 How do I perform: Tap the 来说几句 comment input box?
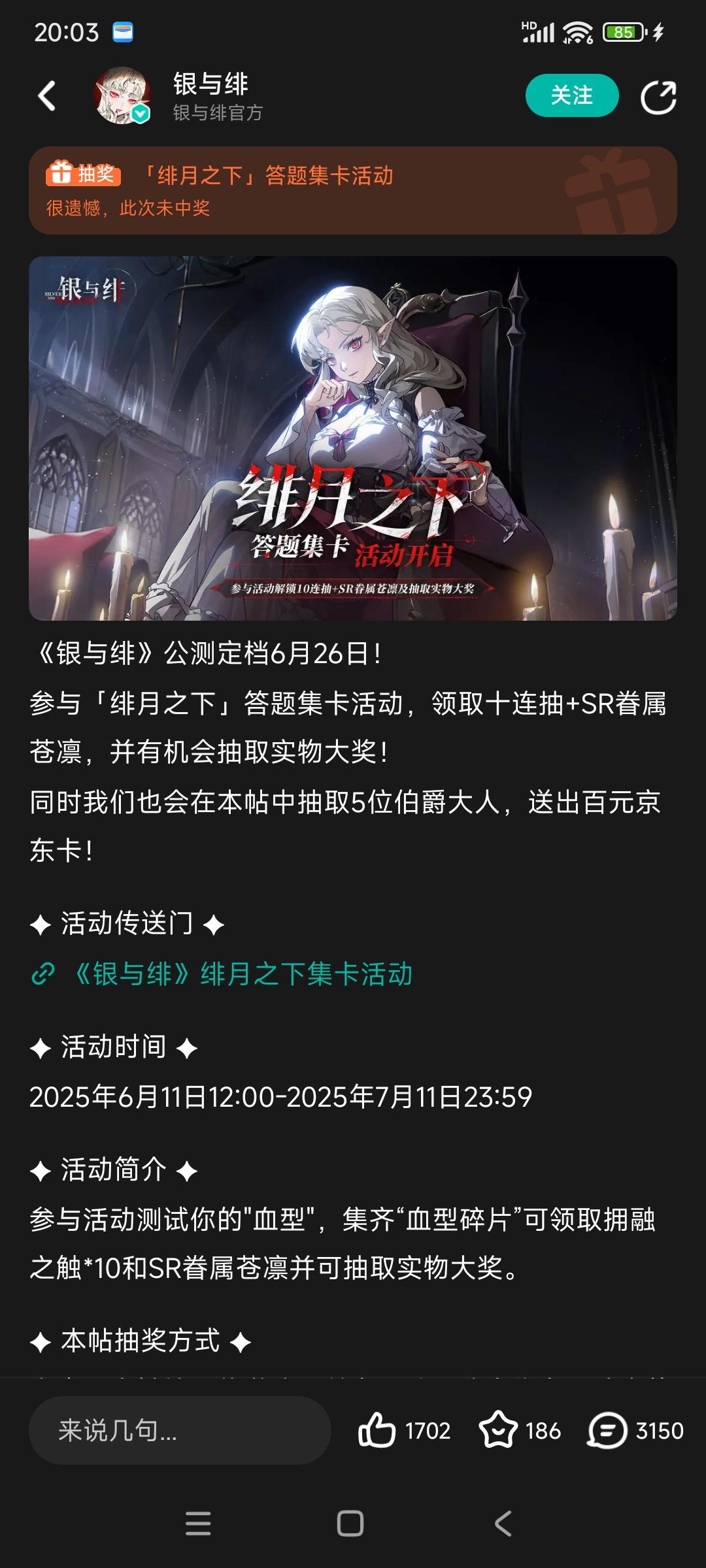pos(176,1430)
